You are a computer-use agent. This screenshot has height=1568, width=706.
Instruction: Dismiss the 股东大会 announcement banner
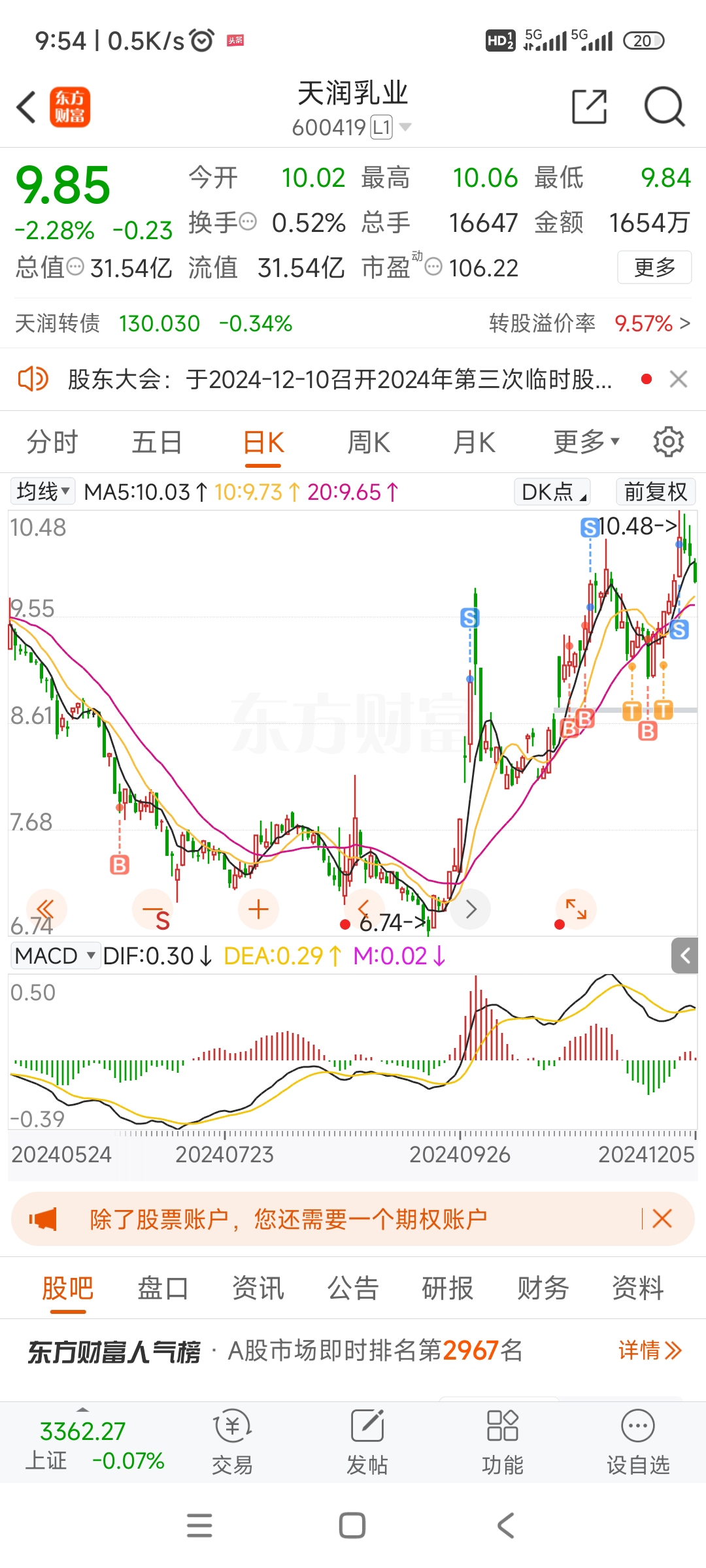click(679, 379)
